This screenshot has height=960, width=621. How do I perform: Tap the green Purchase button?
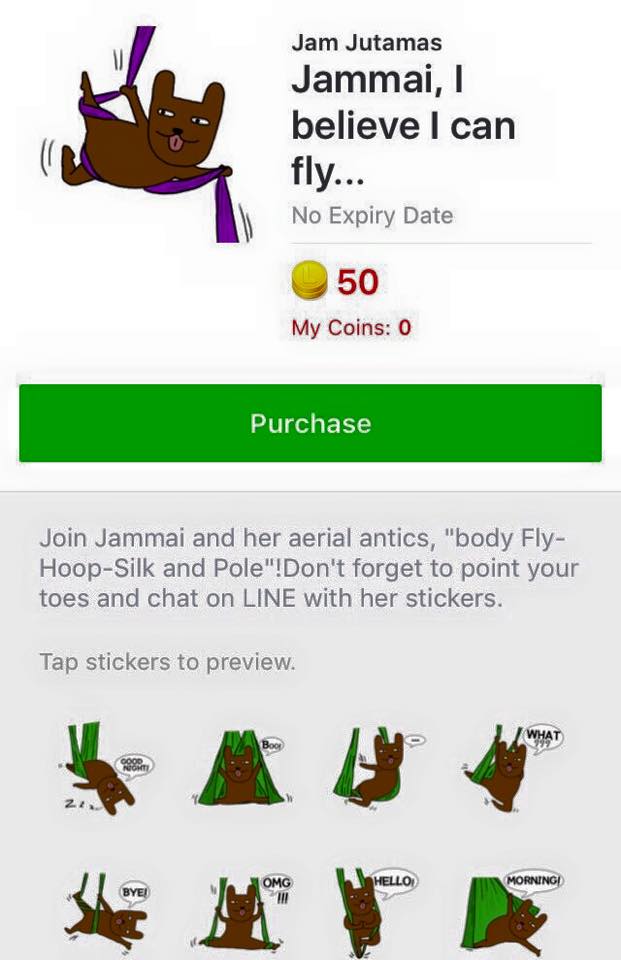coord(310,423)
